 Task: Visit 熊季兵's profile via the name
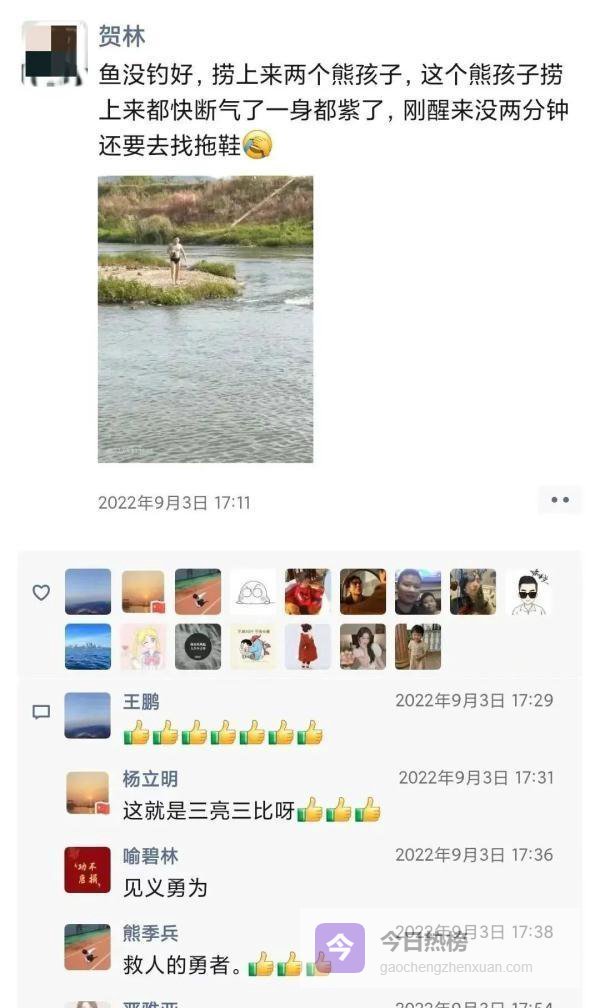[x=150, y=933]
